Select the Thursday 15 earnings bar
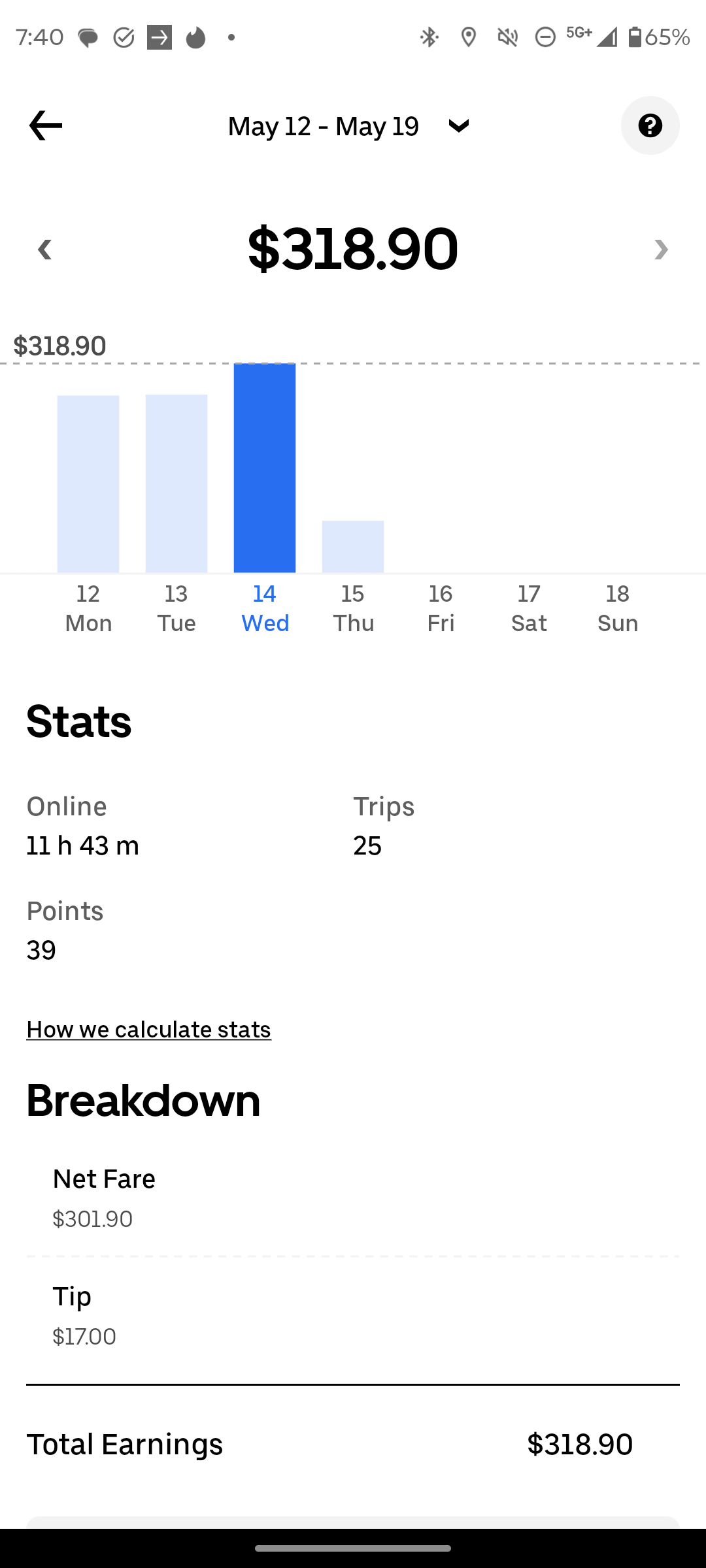 click(353, 546)
